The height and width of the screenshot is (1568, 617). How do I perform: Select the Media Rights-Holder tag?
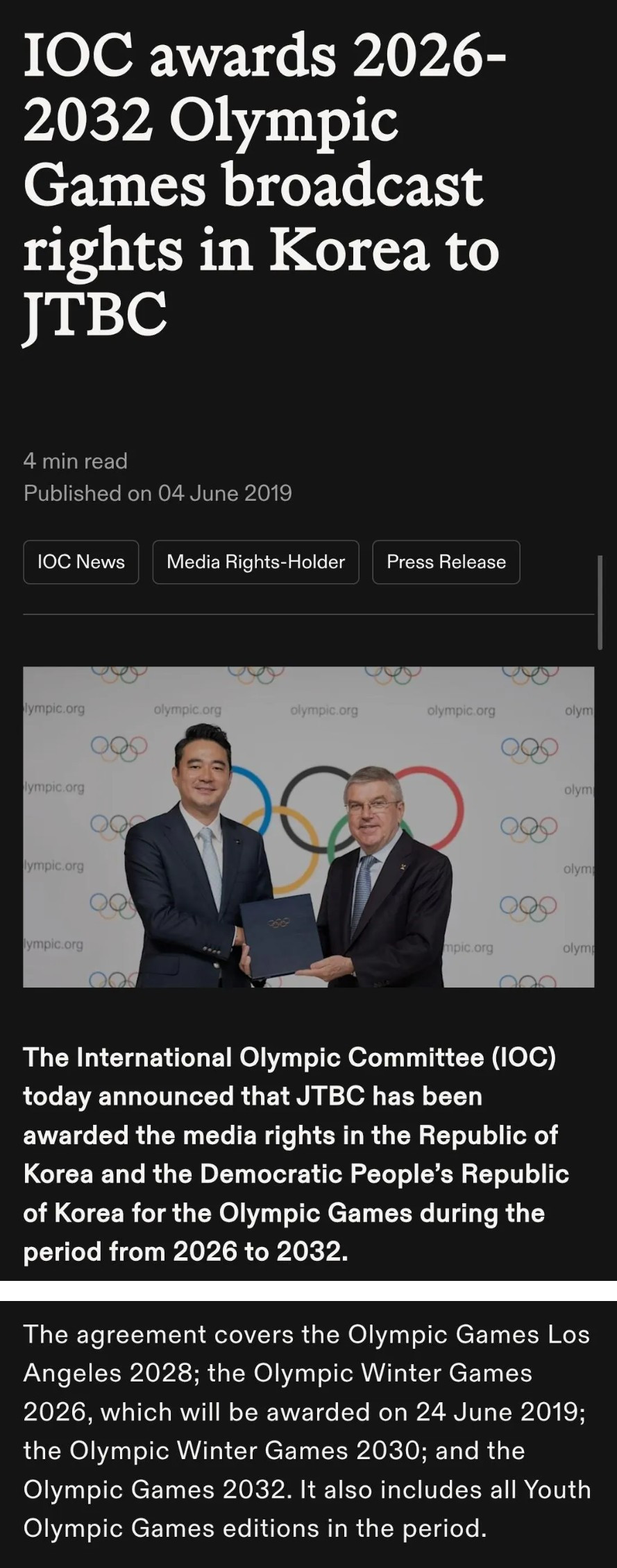pos(255,562)
